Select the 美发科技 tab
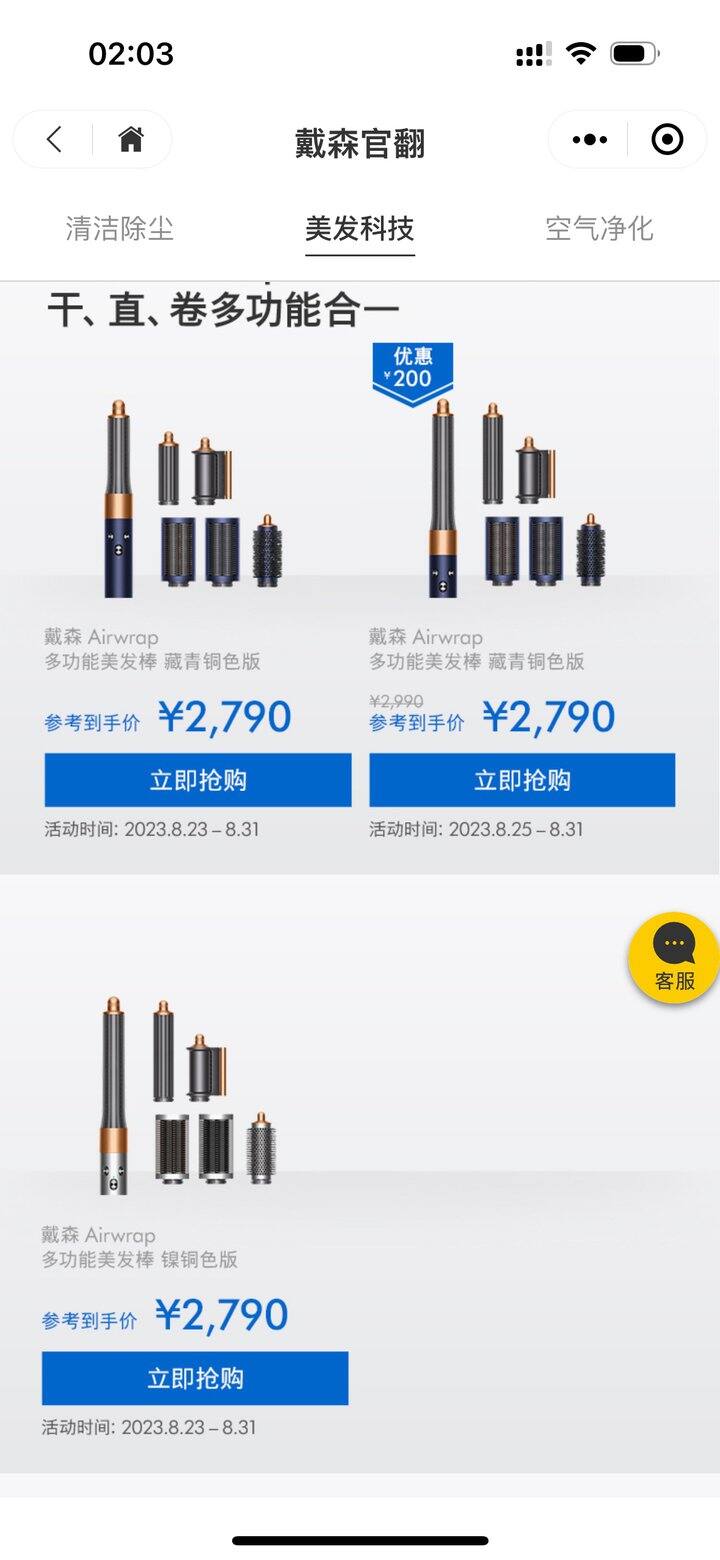Screen dimensions: 720x1560 coord(360,228)
